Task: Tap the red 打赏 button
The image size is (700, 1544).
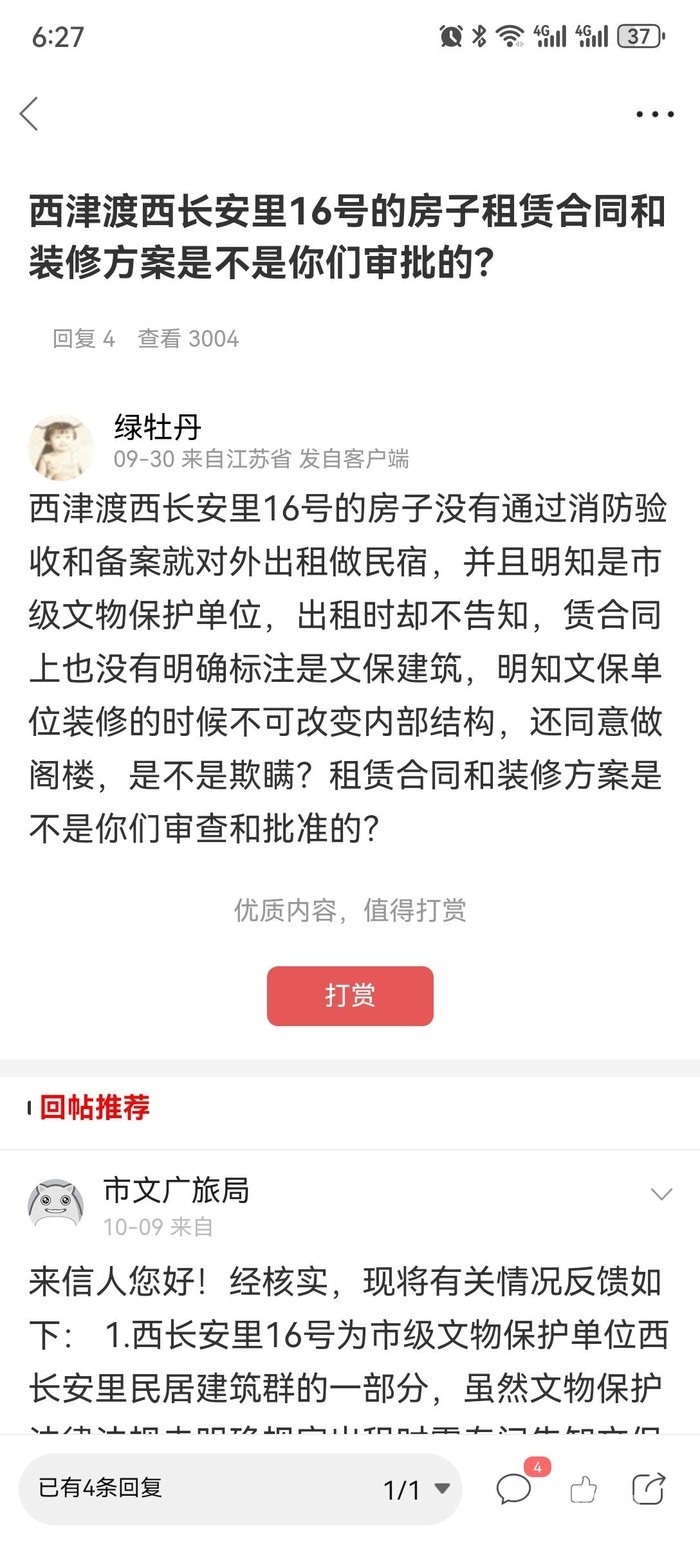Action: pyautogui.click(x=349, y=996)
